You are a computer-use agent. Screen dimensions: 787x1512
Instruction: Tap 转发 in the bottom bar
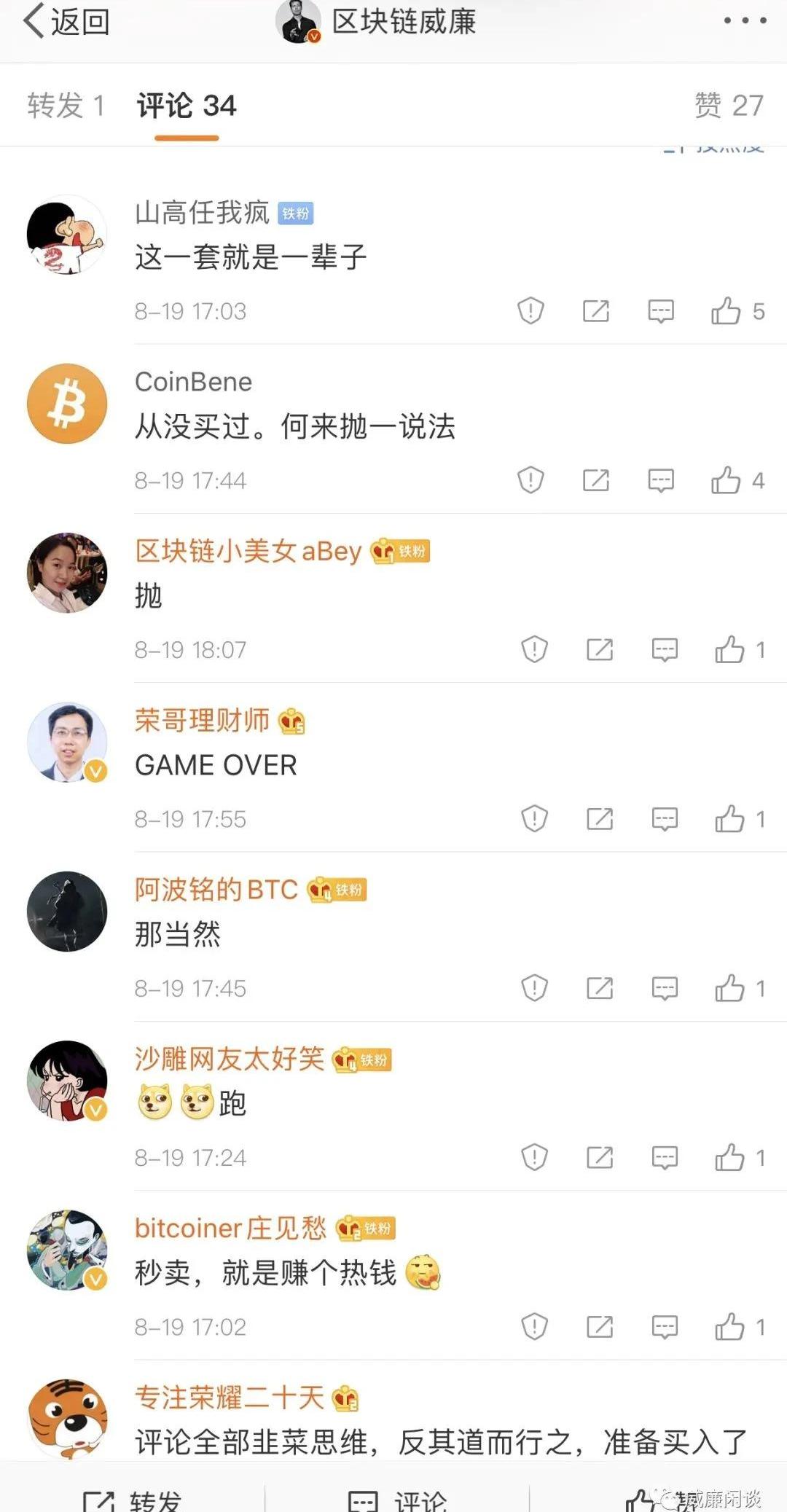[133, 1497]
